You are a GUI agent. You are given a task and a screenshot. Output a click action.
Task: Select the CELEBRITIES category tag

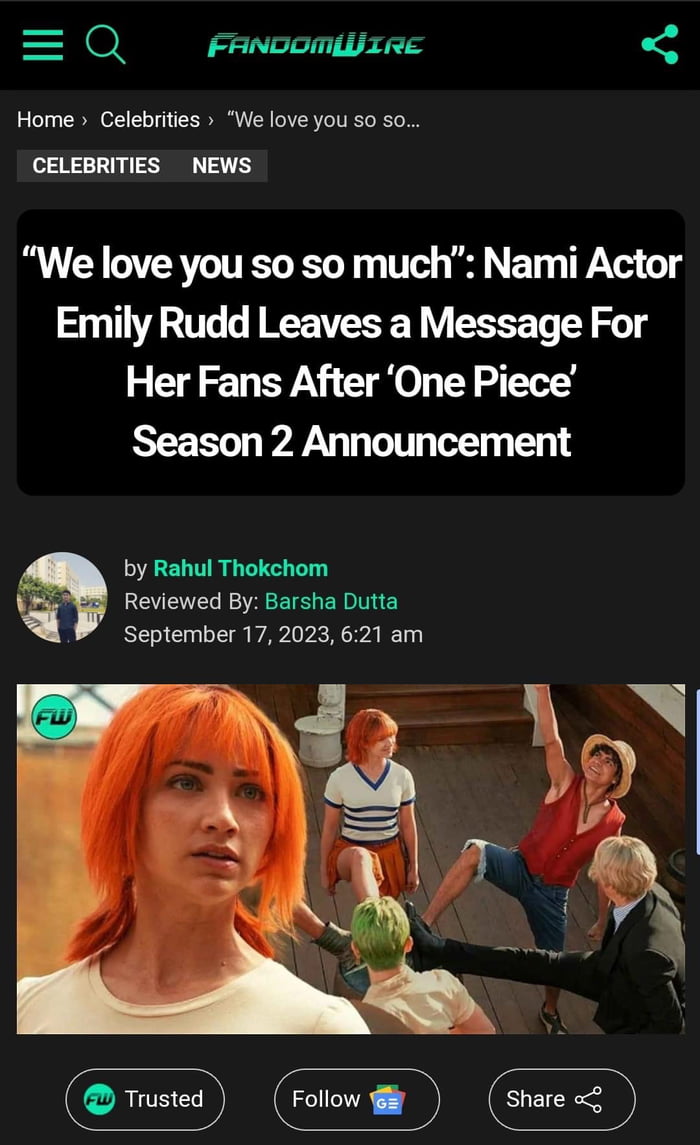96,166
